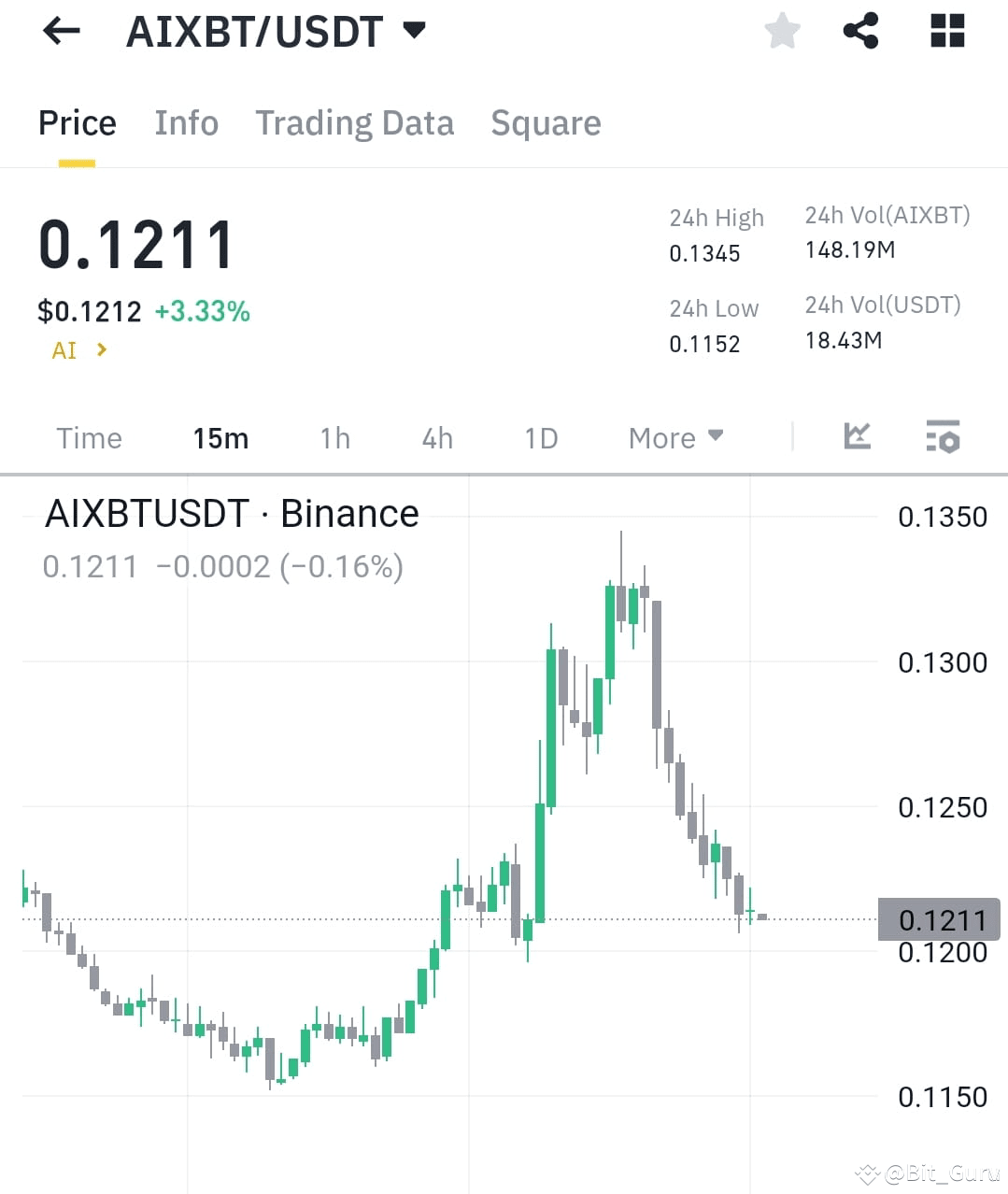Tap the 24h High value 0.1345
Viewport: 1008px width, 1194px height.
pyautogui.click(x=704, y=252)
